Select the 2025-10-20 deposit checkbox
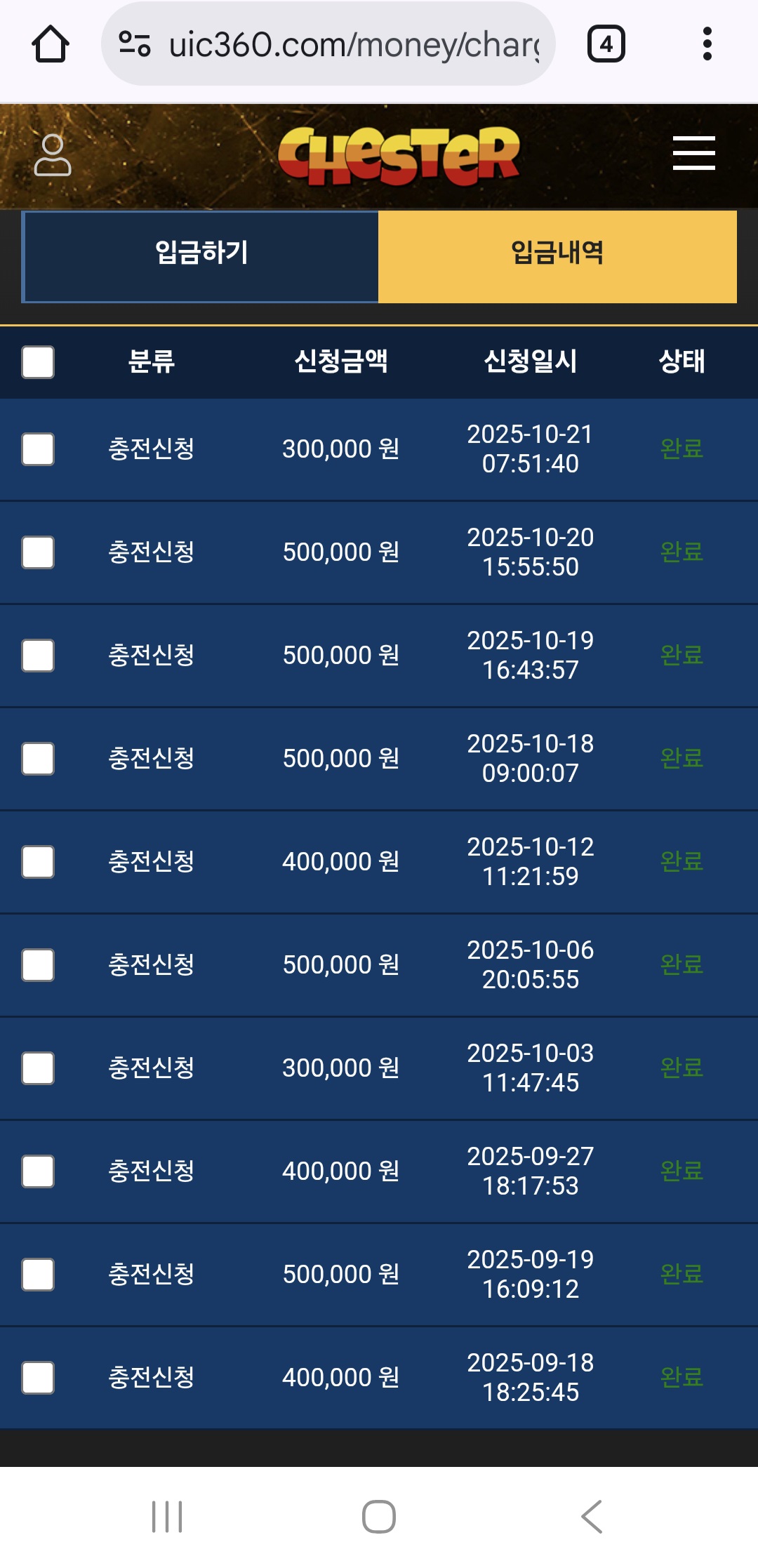 (x=38, y=552)
